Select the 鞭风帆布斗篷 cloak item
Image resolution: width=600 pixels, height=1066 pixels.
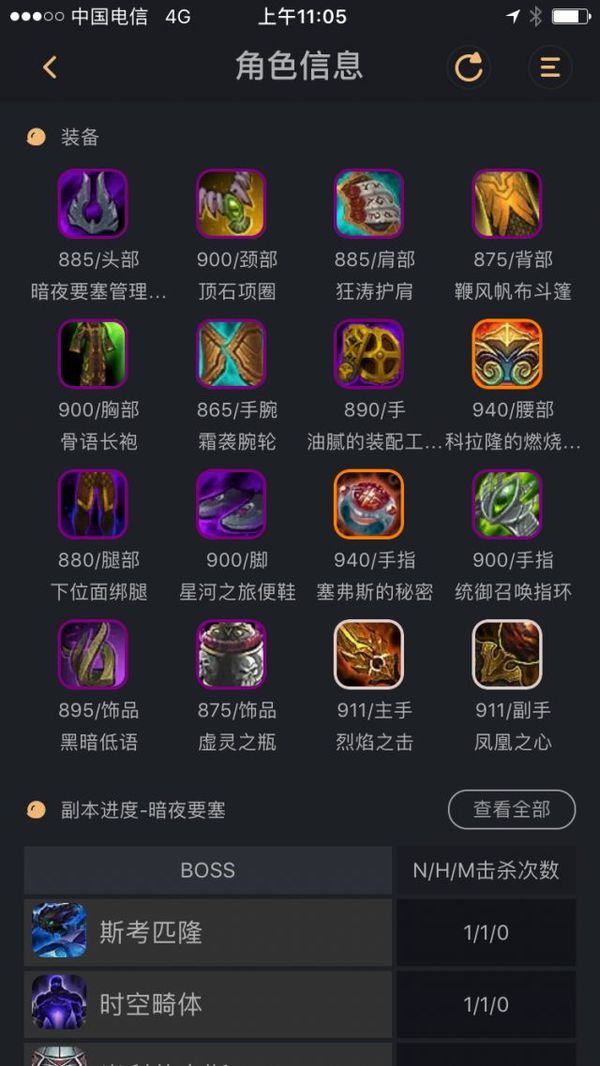[507, 204]
